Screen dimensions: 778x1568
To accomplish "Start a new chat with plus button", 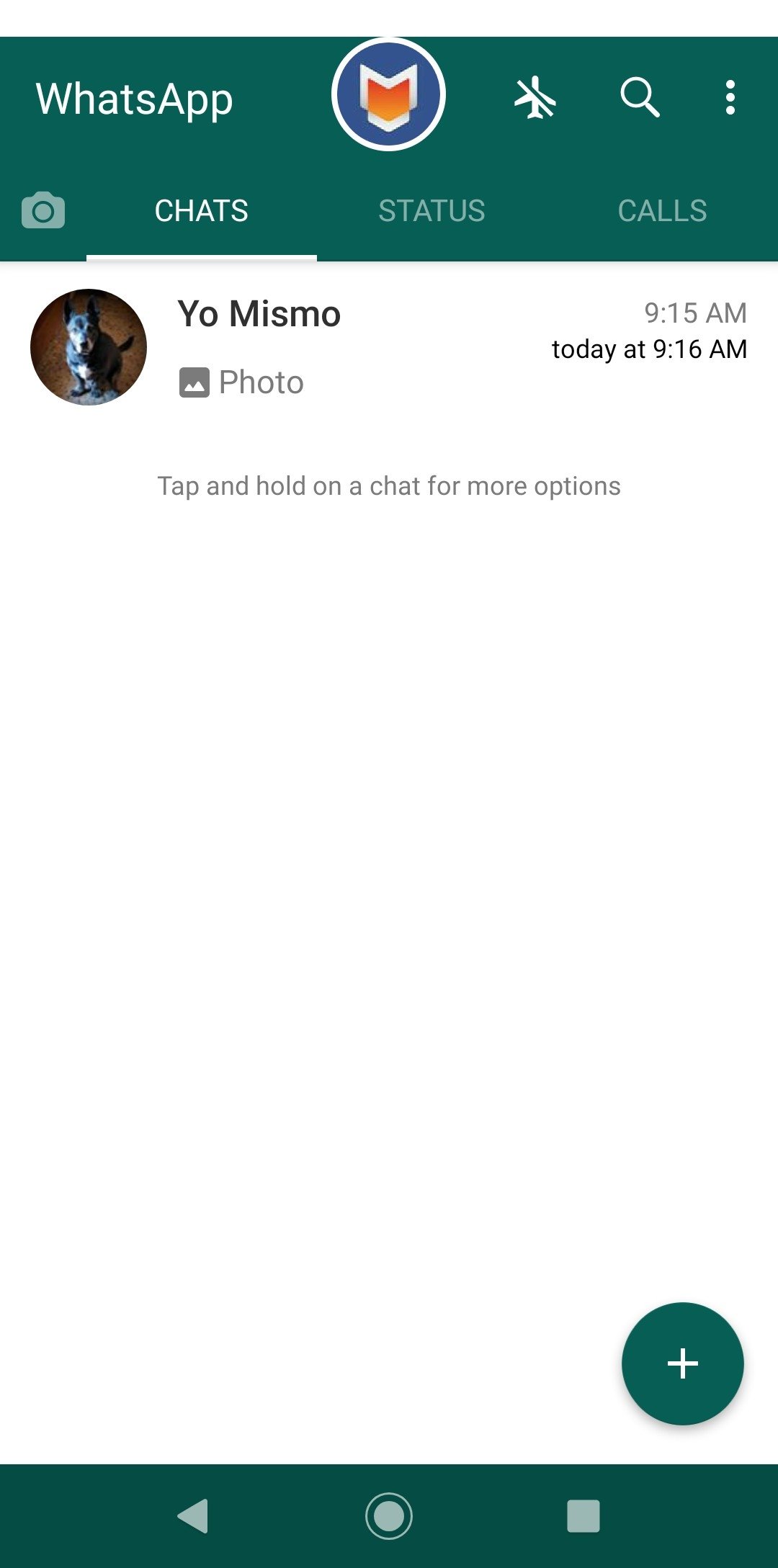I will pos(682,1363).
